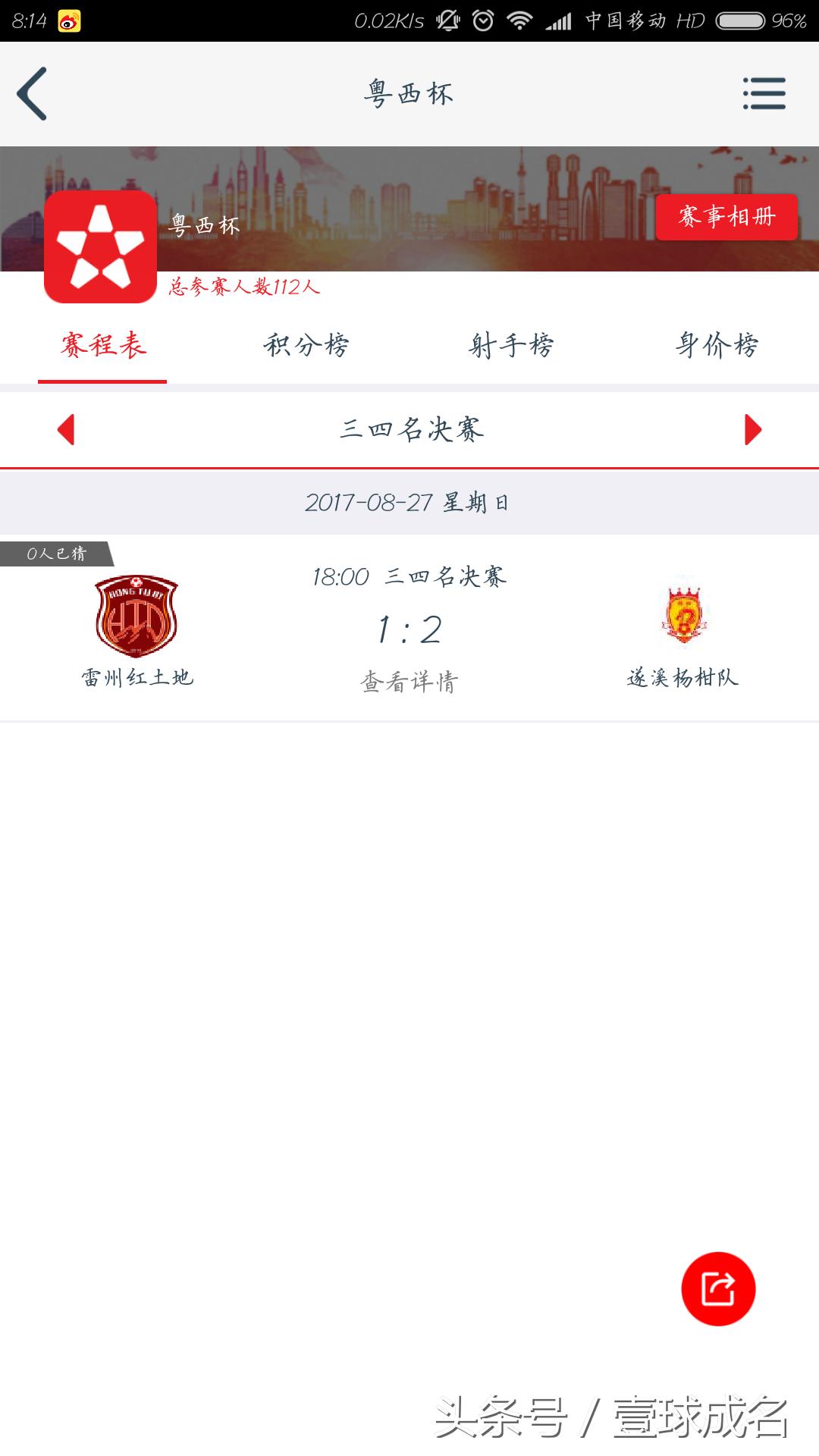Click 查看详情 to view match details

(409, 681)
